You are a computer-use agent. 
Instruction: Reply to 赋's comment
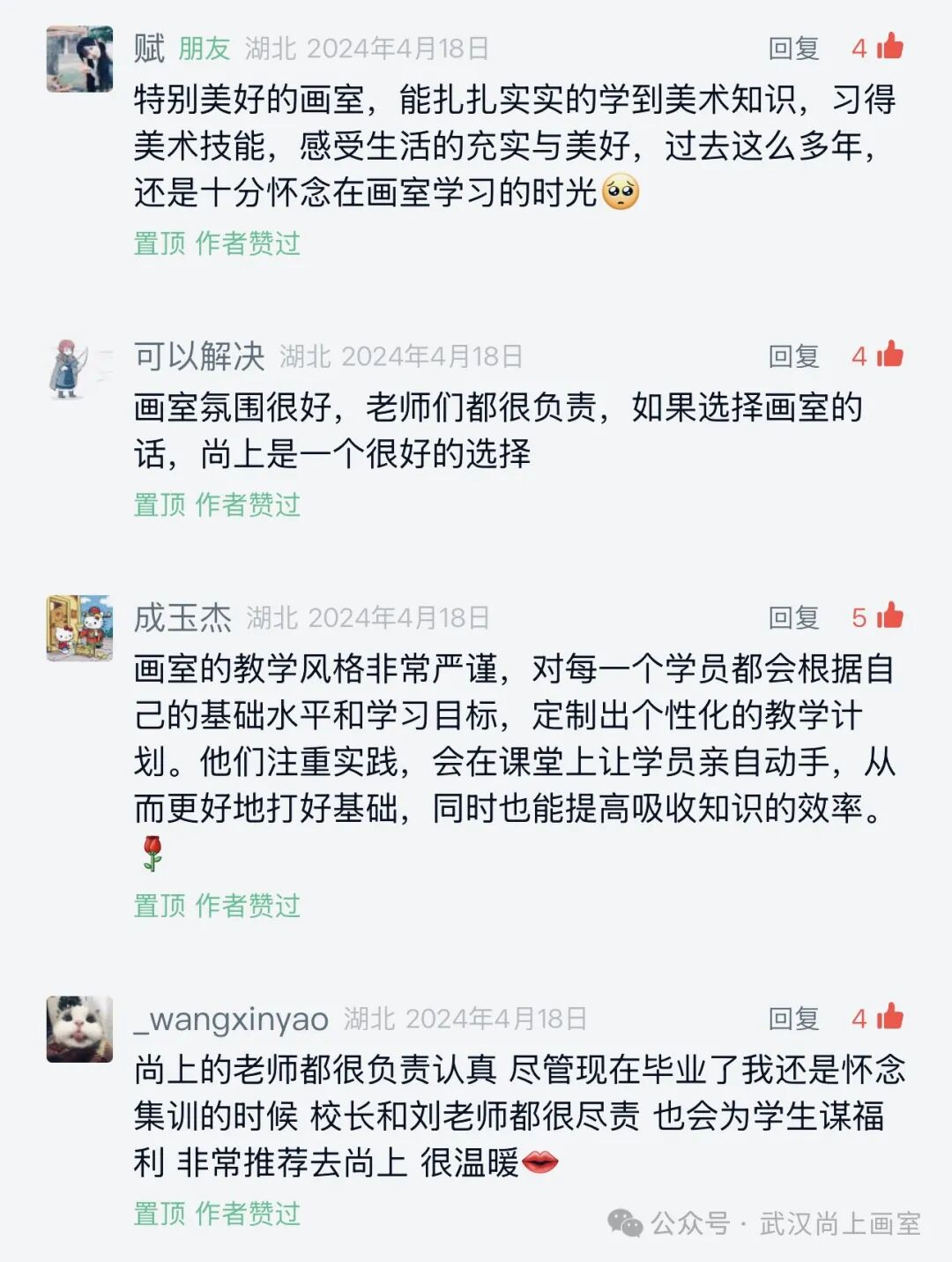coord(793,49)
